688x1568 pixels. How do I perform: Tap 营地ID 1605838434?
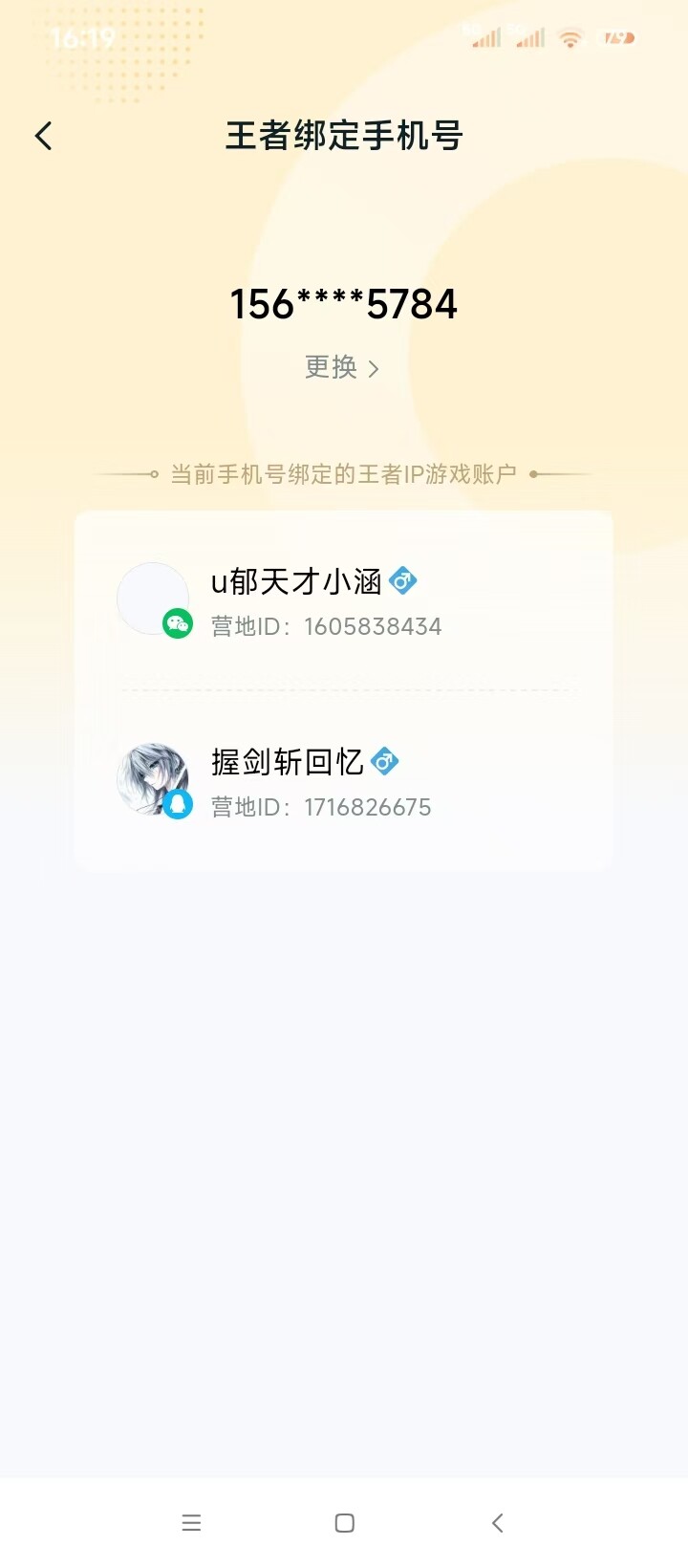(x=327, y=626)
